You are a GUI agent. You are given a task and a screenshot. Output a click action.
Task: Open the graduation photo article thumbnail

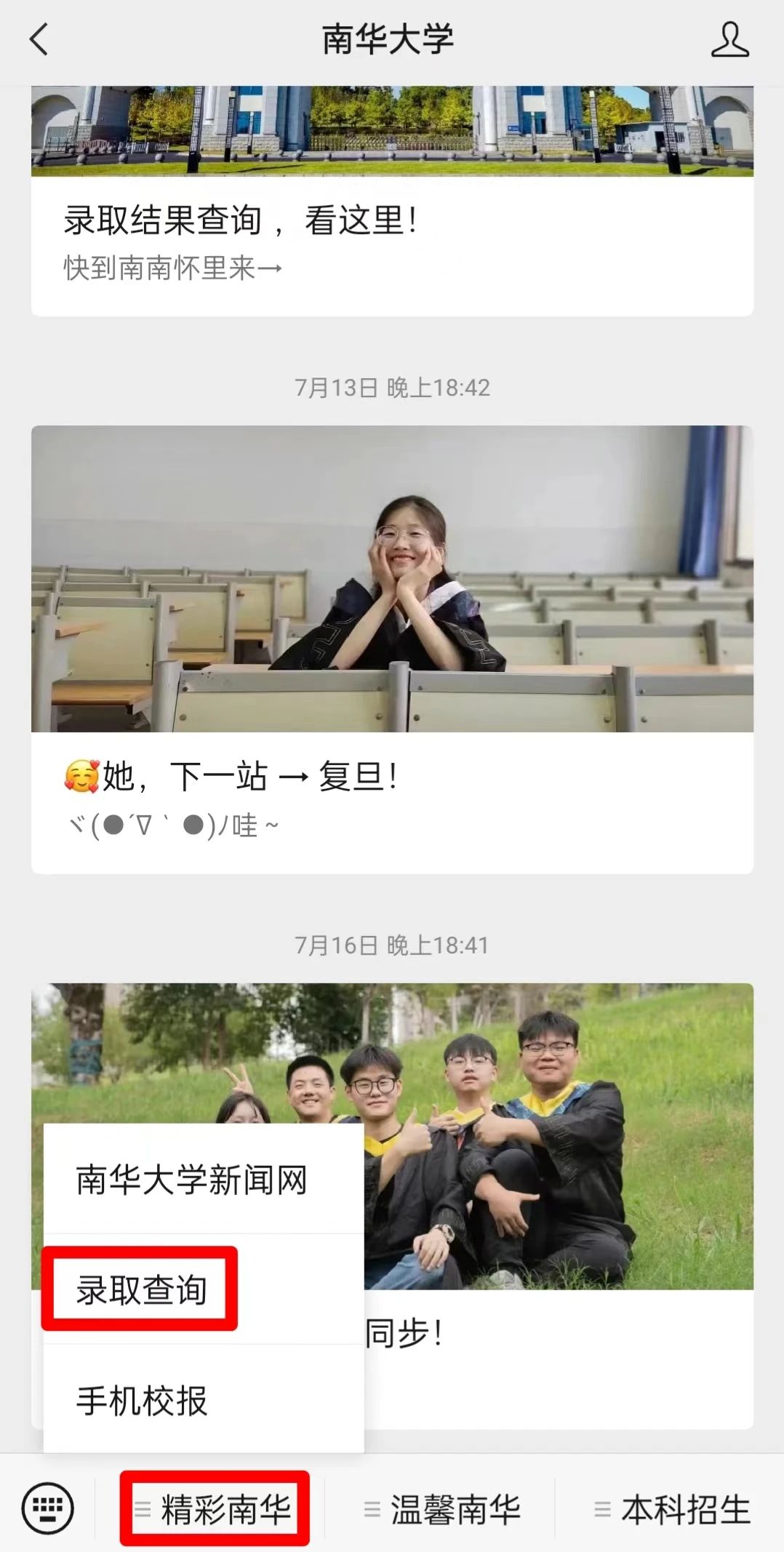tap(545, 1091)
